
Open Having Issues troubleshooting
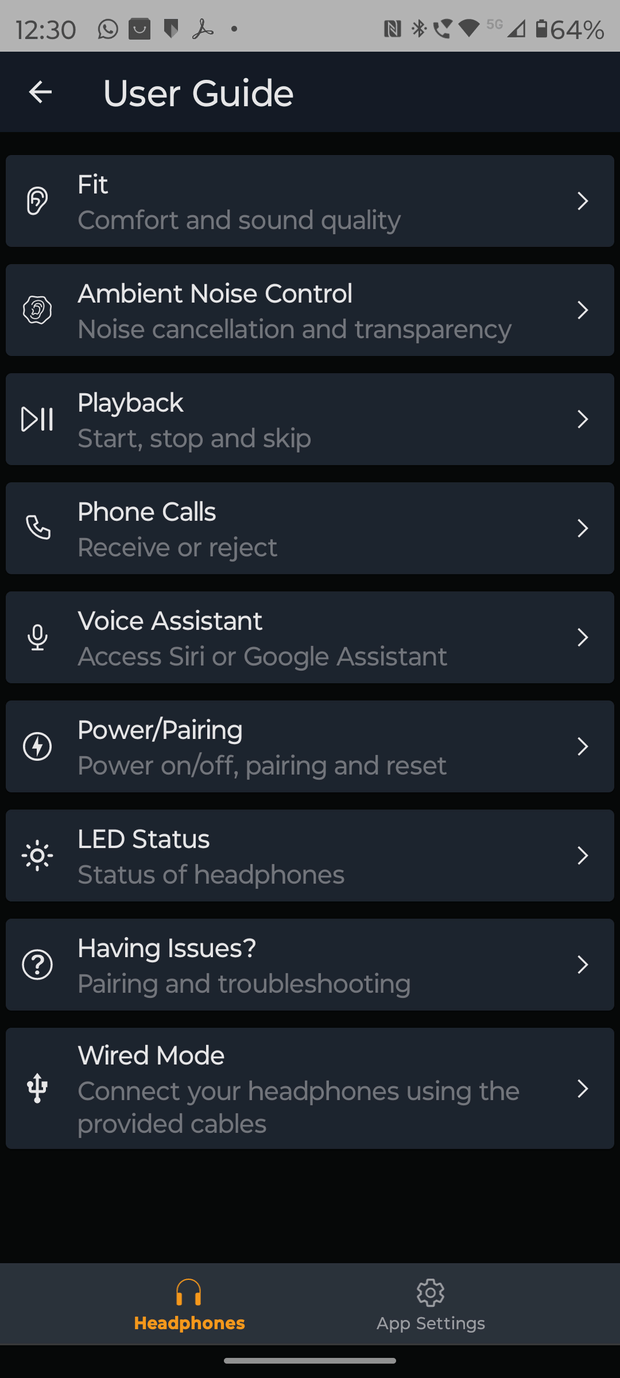click(x=310, y=964)
